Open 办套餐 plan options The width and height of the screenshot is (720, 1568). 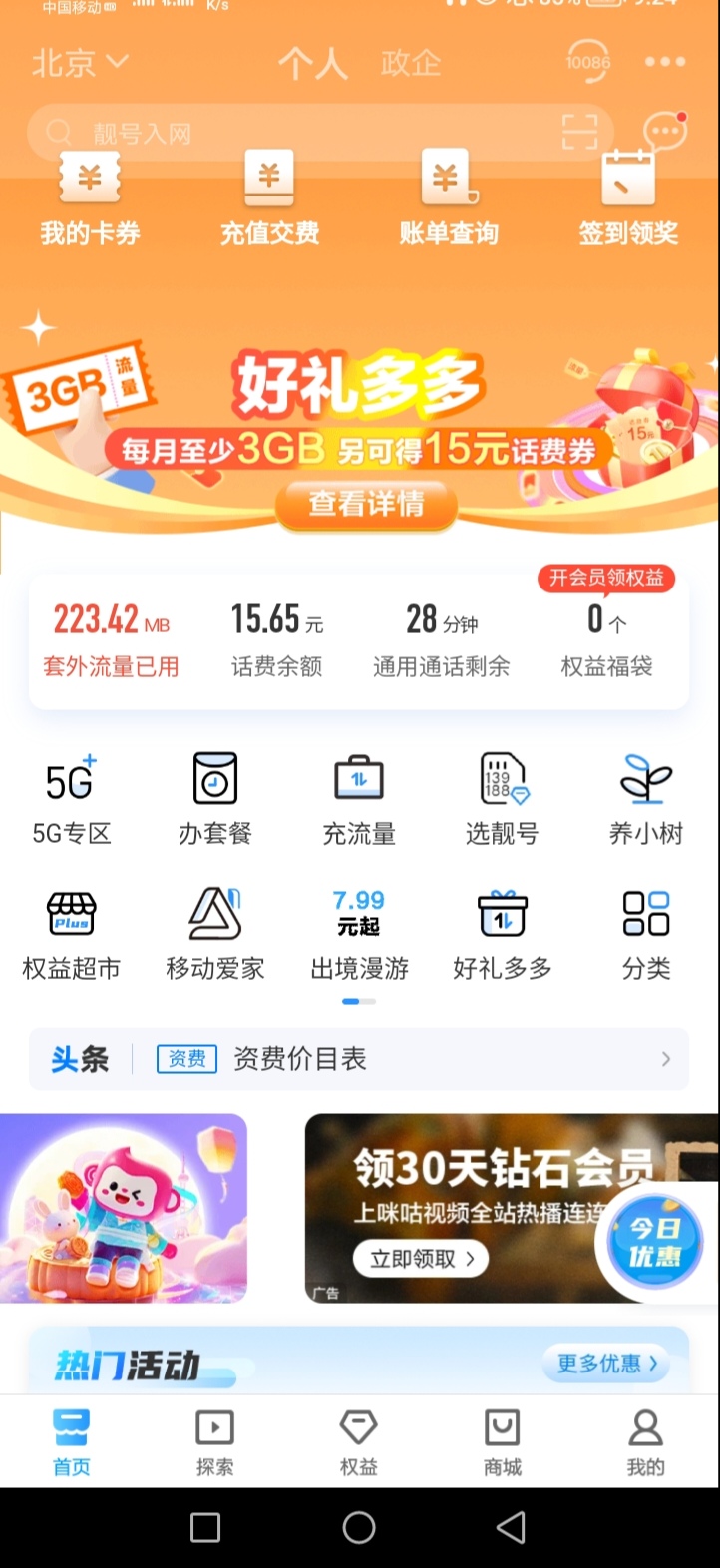[x=215, y=800]
